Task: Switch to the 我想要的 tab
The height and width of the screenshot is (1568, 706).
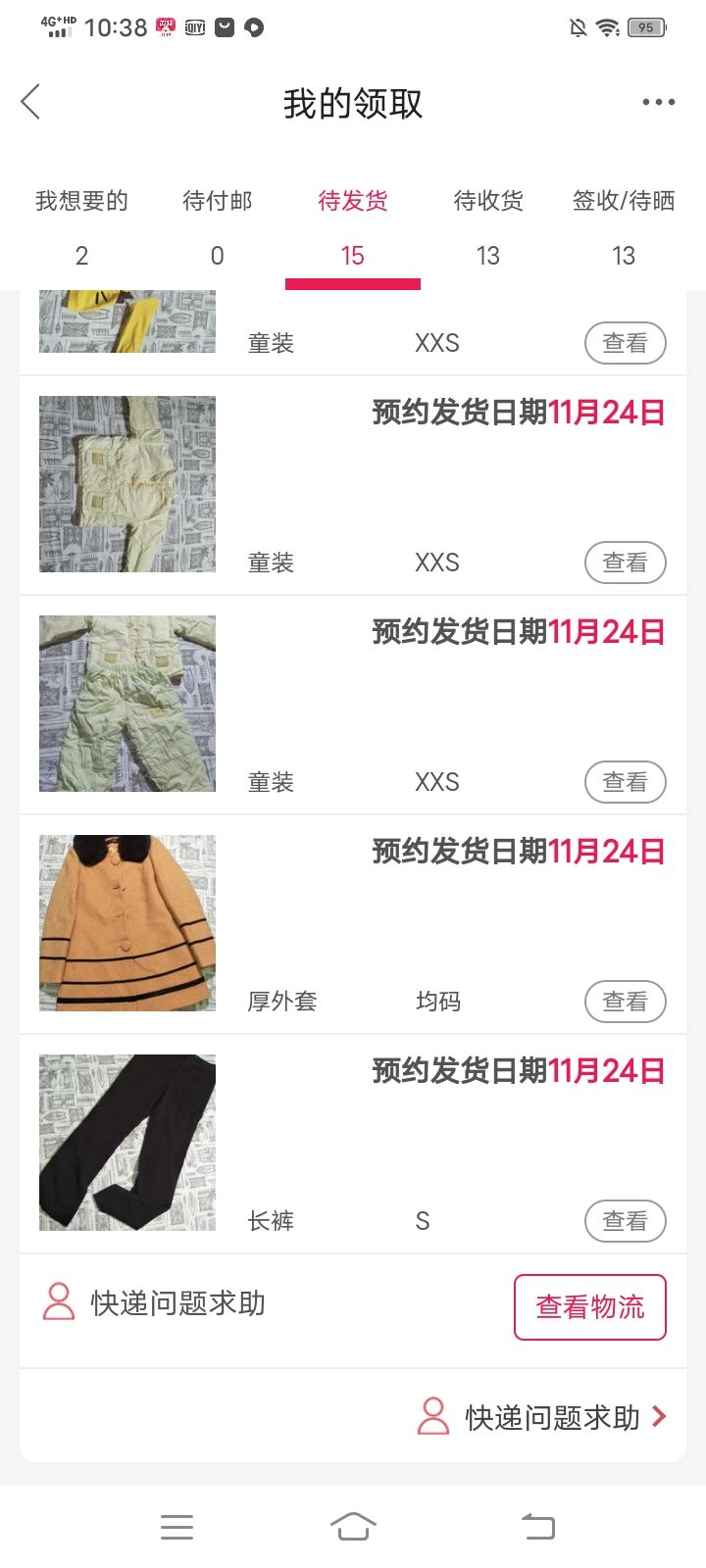Action: [x=81, y=227]
